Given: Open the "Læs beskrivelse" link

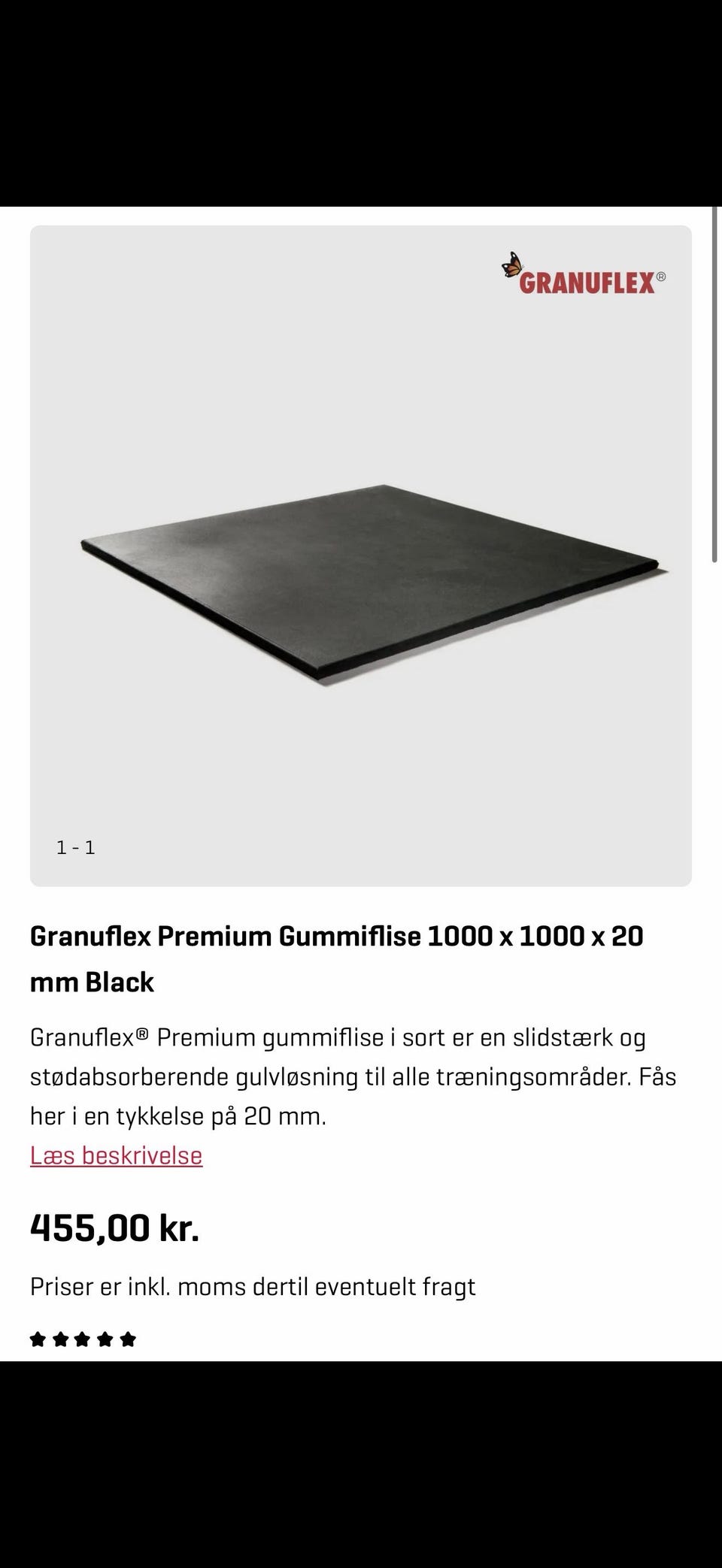Looking at the screenshot, I should (115, 1156).
